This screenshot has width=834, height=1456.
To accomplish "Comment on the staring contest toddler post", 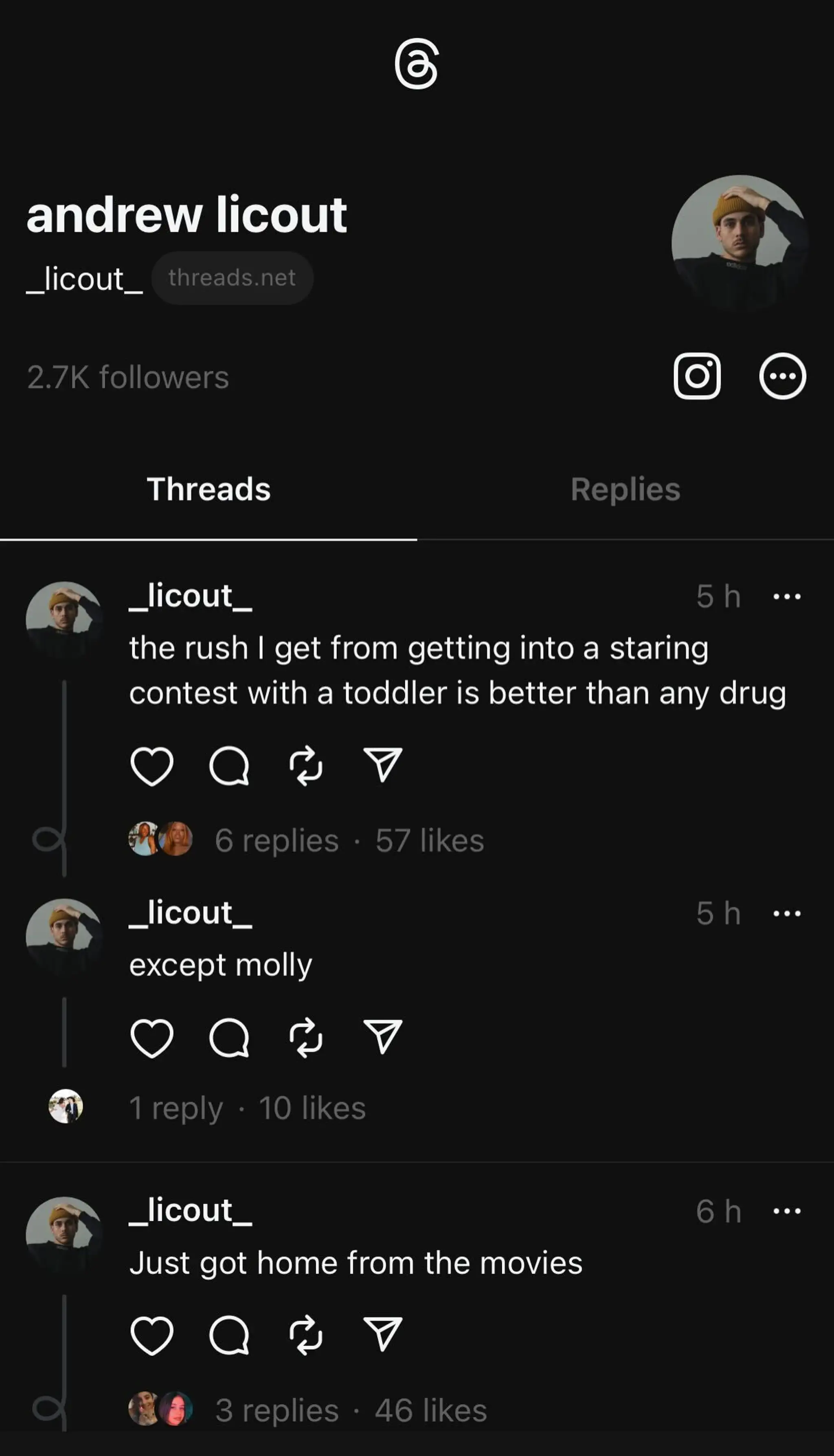I will pos(229,765).
